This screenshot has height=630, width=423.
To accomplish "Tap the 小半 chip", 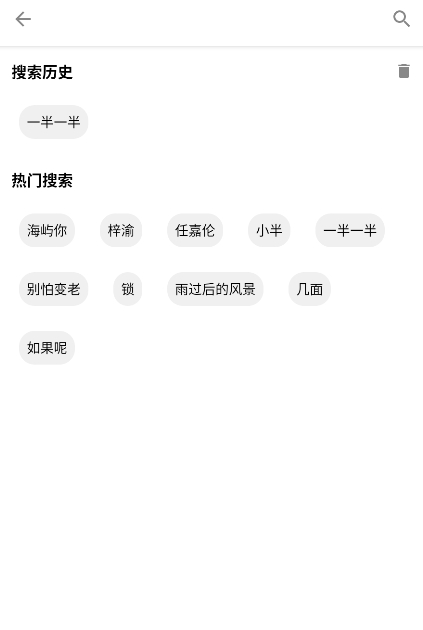I will coord(269,230).
